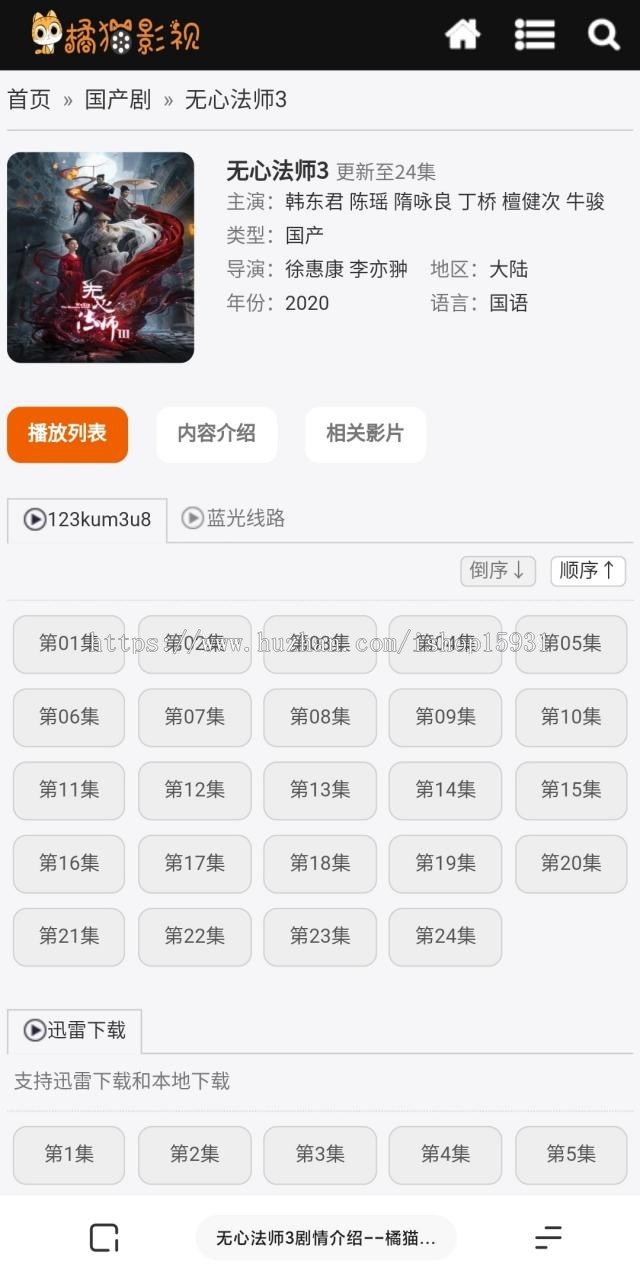Select the 播放列表 tab
This screenshot has width=640, height=1280.
point(67,434)
